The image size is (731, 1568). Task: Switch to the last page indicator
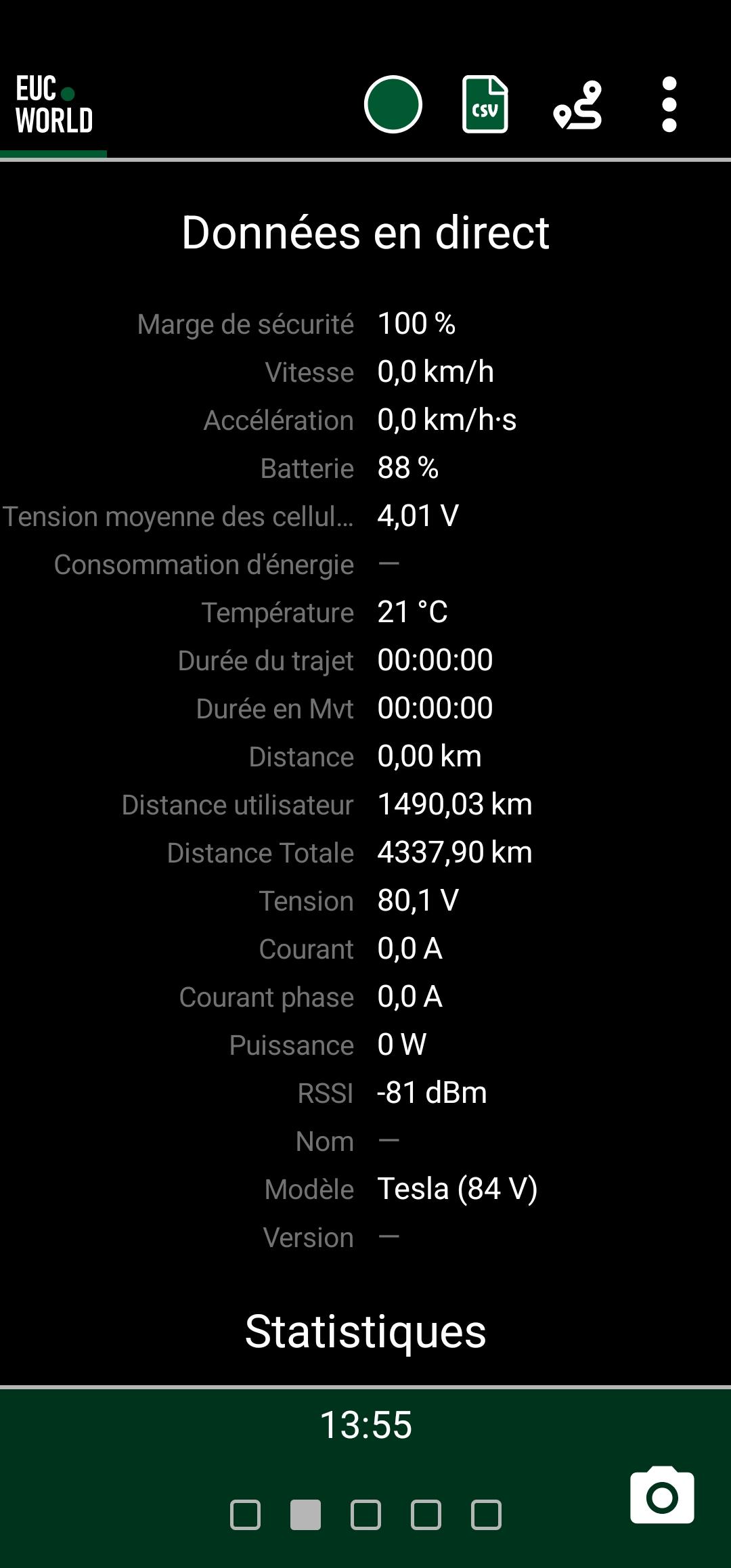(486, 1515)
